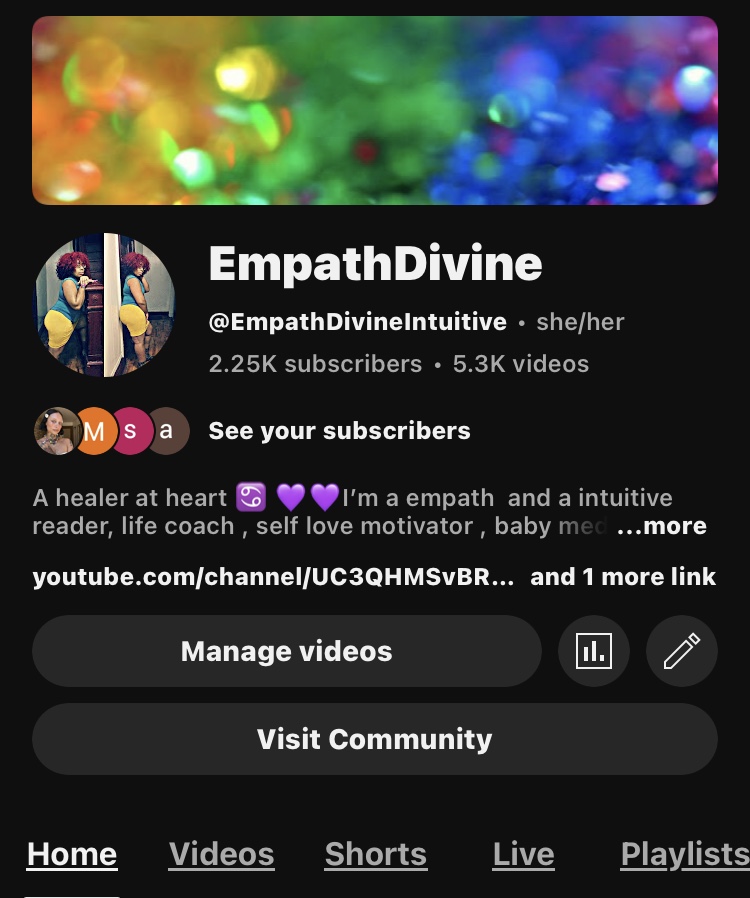Viewport: 750px width, 898px height.
Task: Open the EmpathDivine profile picture
Action: pos(104,305)
